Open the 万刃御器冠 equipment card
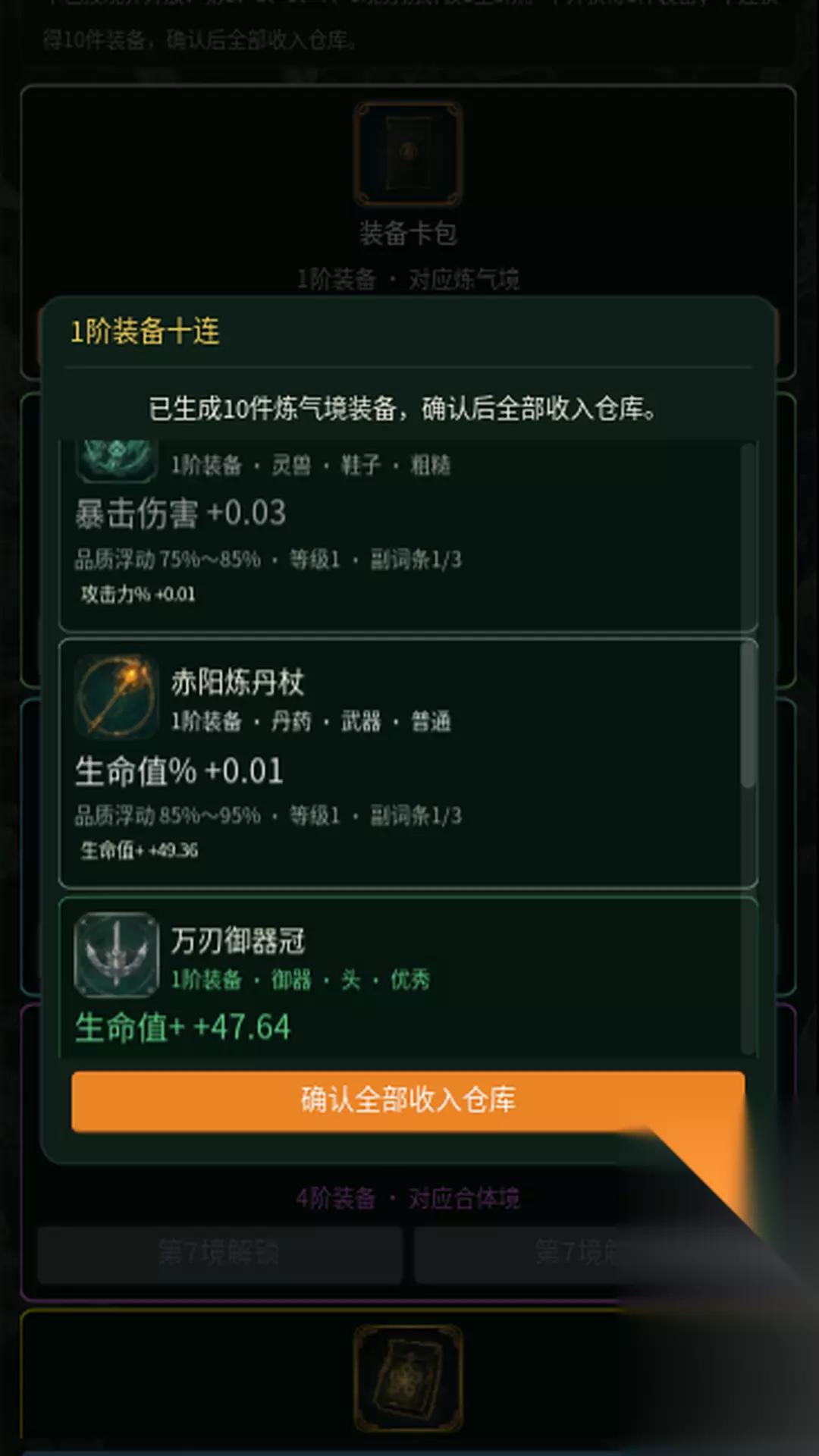The width and height of the screenshot is (819, 1456). 408,977
